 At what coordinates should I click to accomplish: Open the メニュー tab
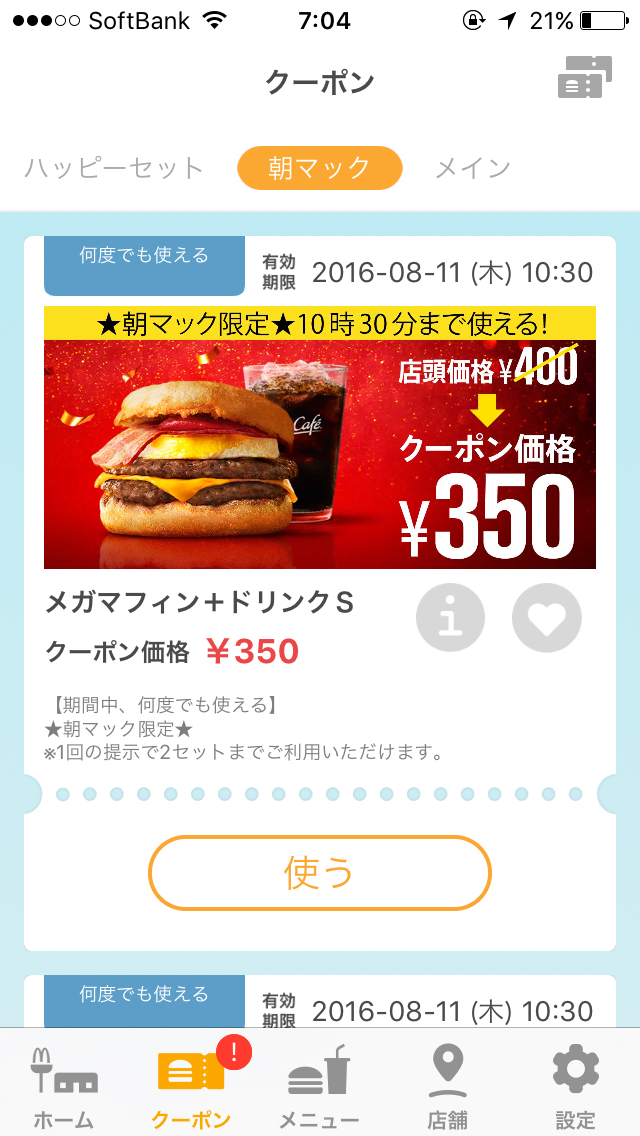(319, 1086)
